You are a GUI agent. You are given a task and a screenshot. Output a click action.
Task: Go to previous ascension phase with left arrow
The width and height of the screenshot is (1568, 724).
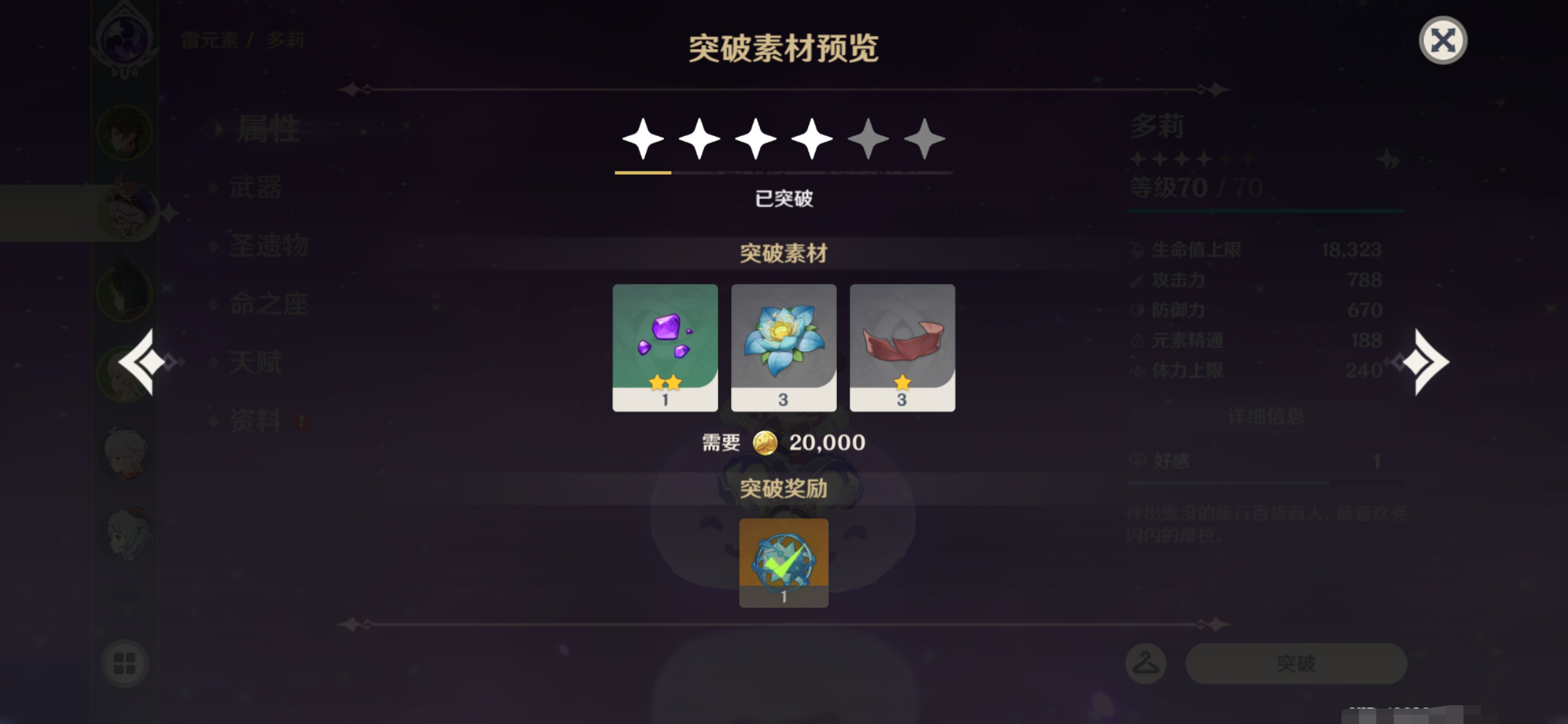pyautogui.click(x=142, y=362)
